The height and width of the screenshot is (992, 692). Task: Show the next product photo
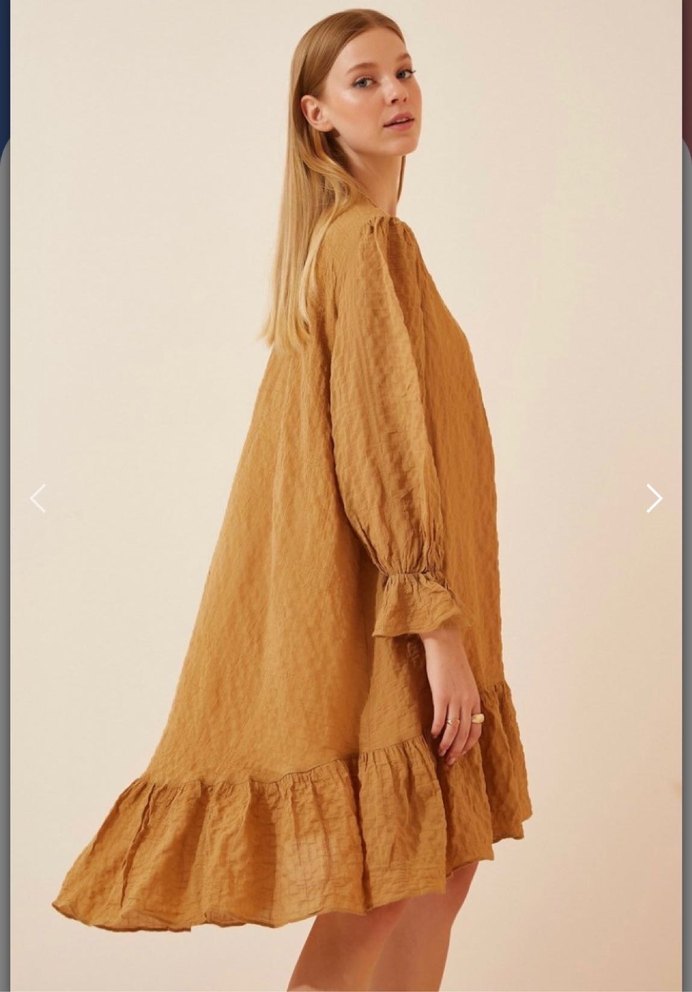(x=653, y=498)
